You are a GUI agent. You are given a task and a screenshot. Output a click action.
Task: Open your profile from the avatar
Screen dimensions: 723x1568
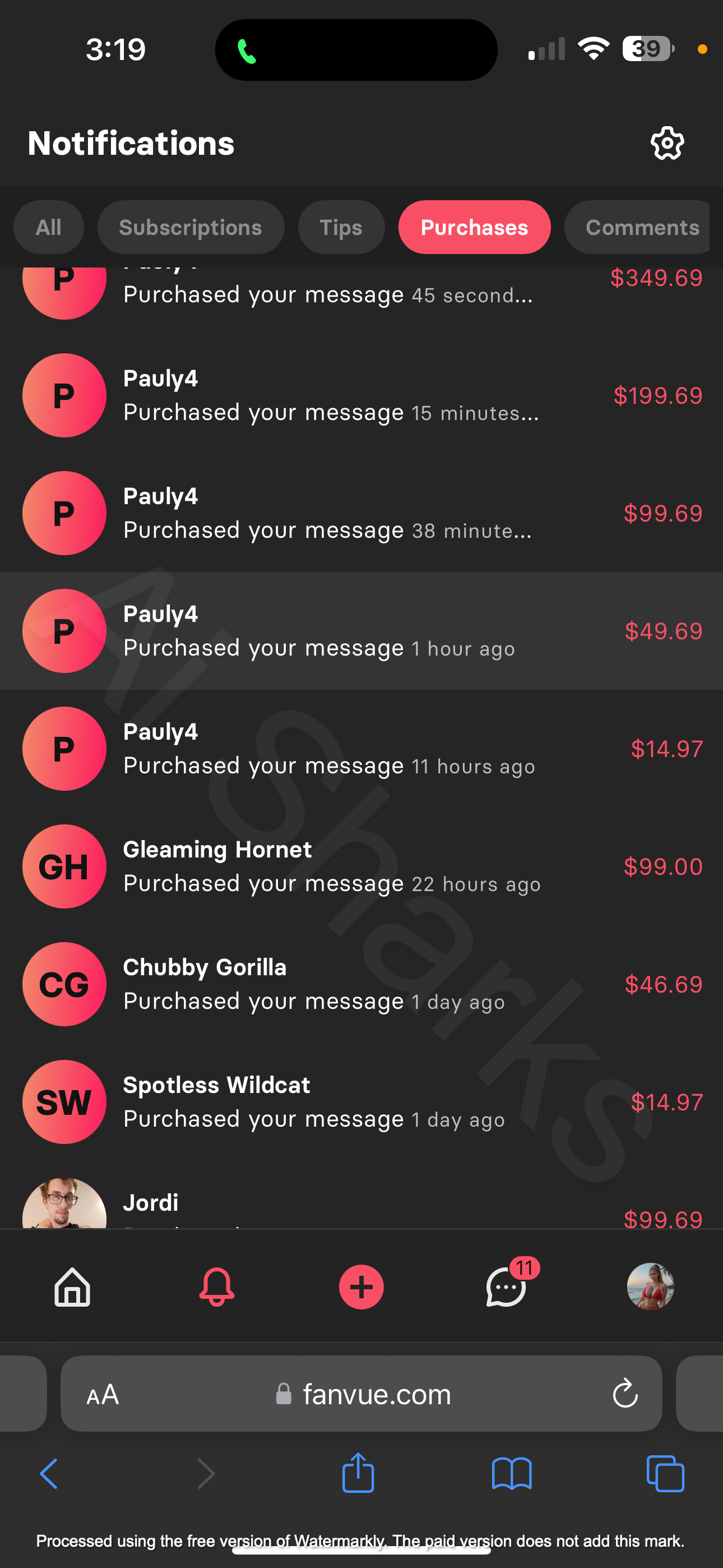(650, 1287)
